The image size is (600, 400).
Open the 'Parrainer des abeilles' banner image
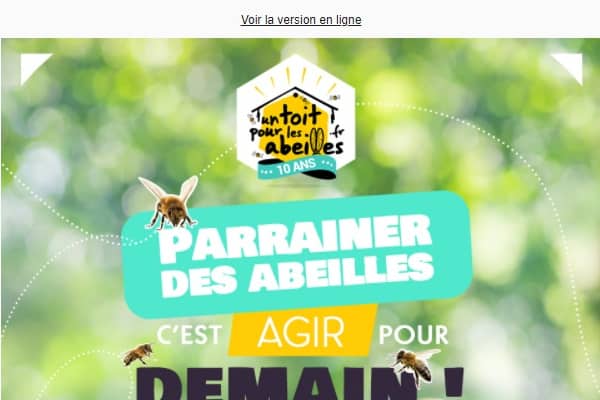click(x=300, y=250)
